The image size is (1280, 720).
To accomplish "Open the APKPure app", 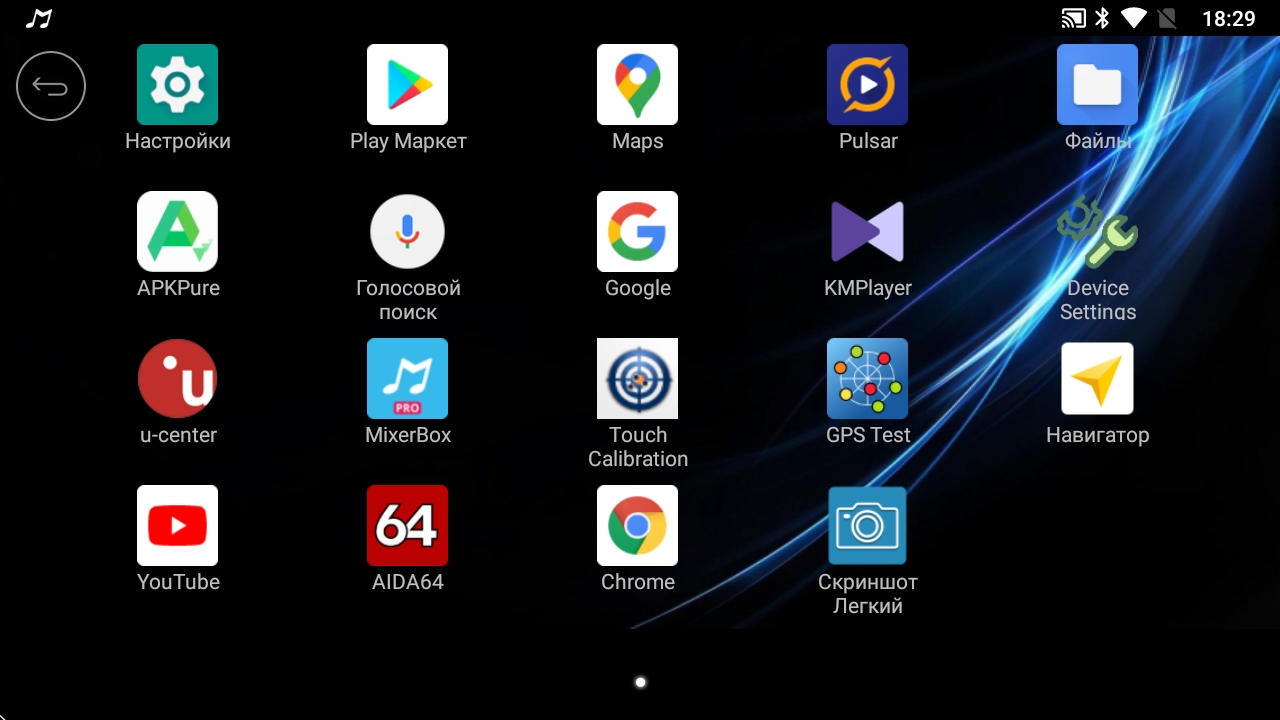I will [x=177, y=232].
